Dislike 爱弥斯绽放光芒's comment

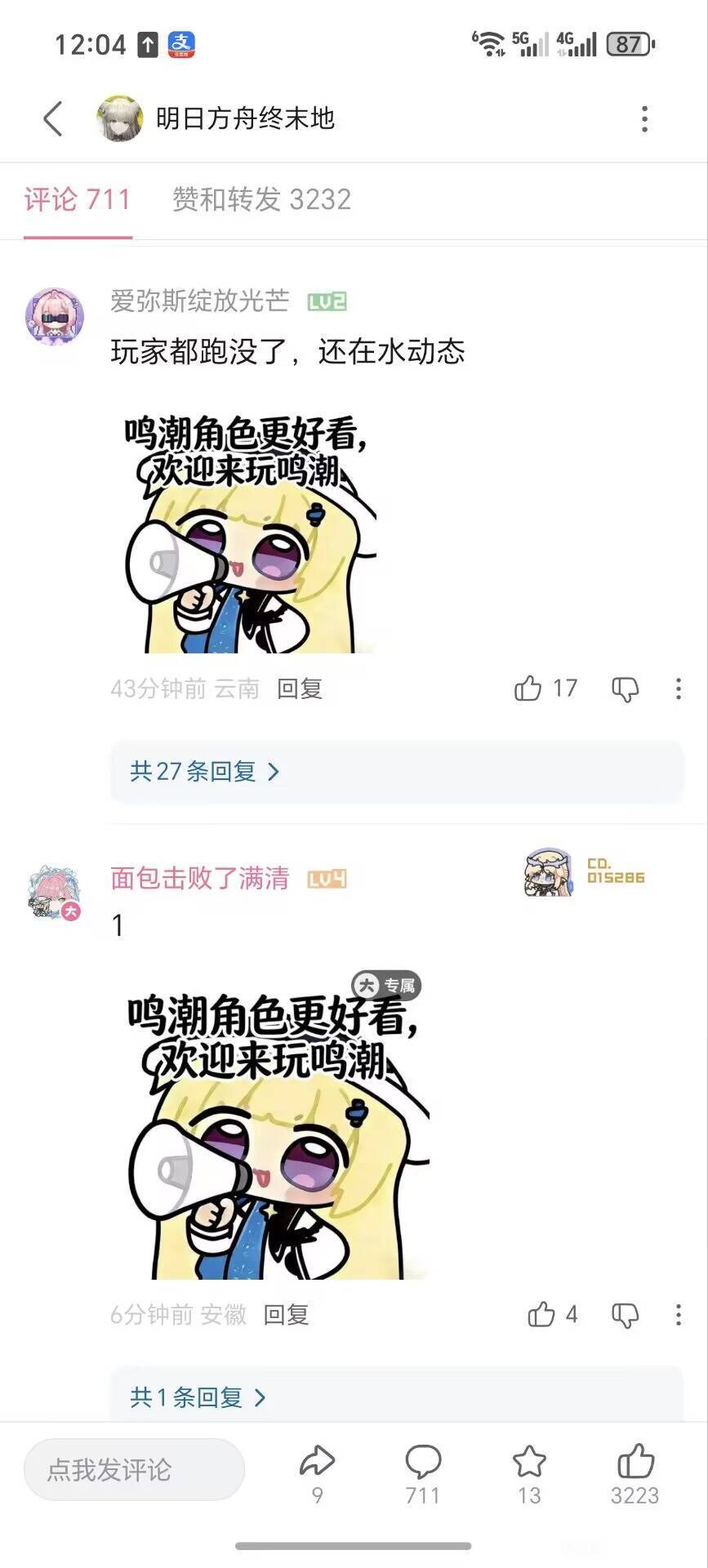[626, 689]
